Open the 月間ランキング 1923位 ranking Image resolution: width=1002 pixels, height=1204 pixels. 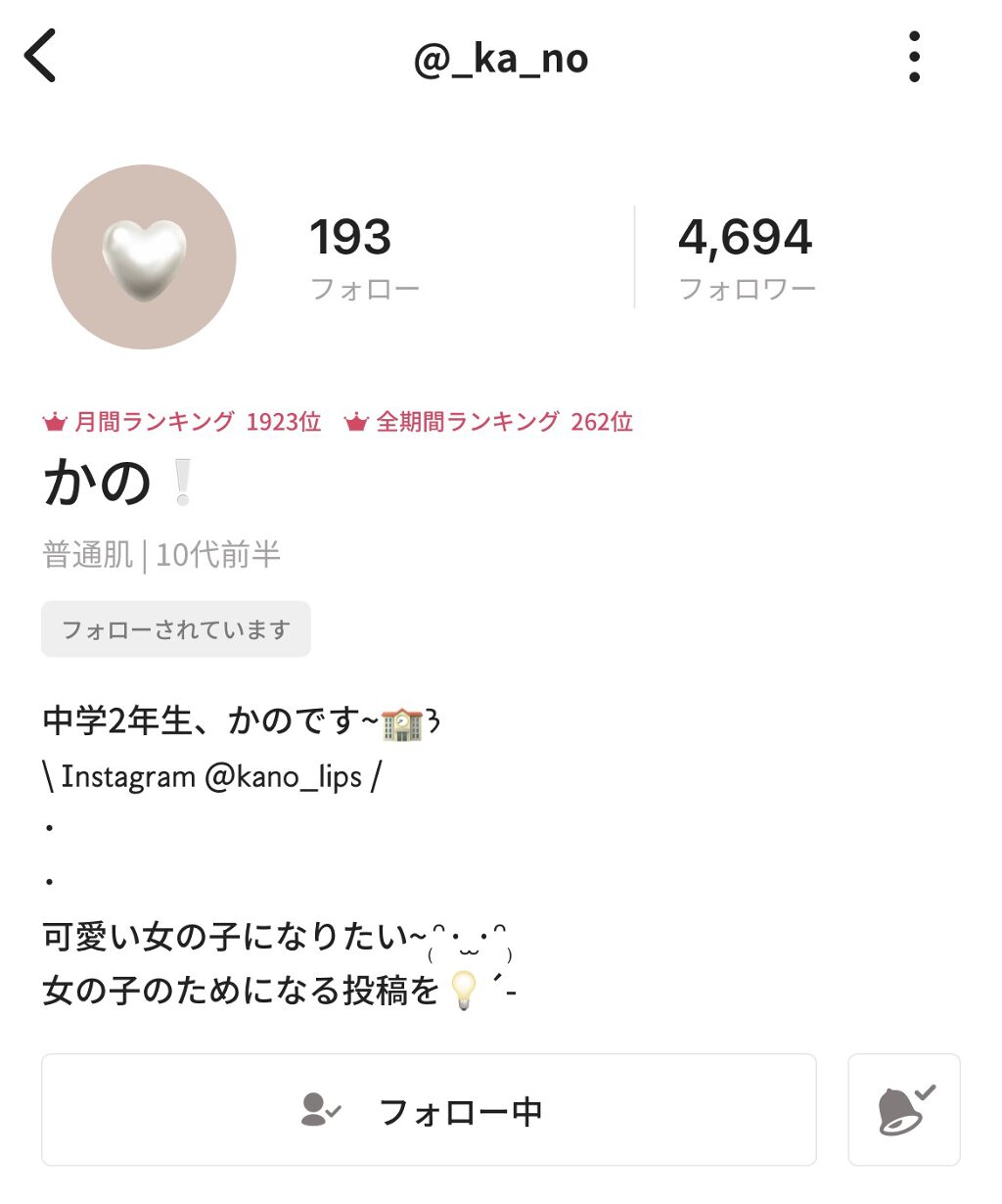click(x=183, y=422)
